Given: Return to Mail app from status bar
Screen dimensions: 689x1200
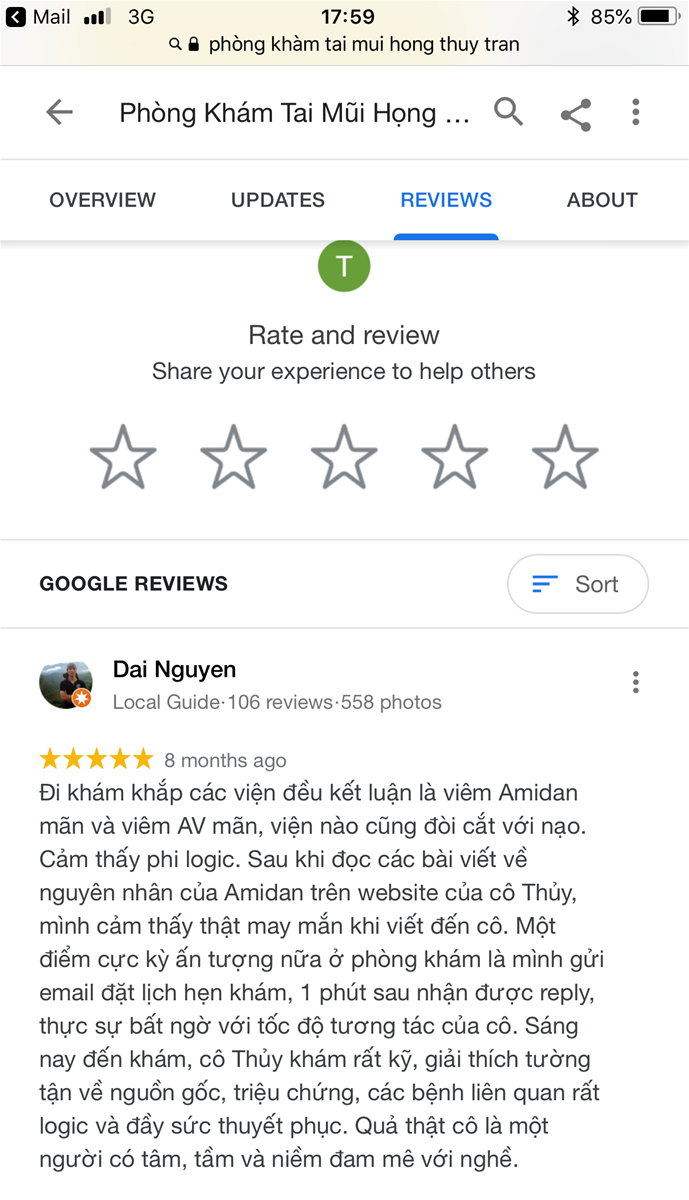Looking at the screenshot, I should (40, 17).
